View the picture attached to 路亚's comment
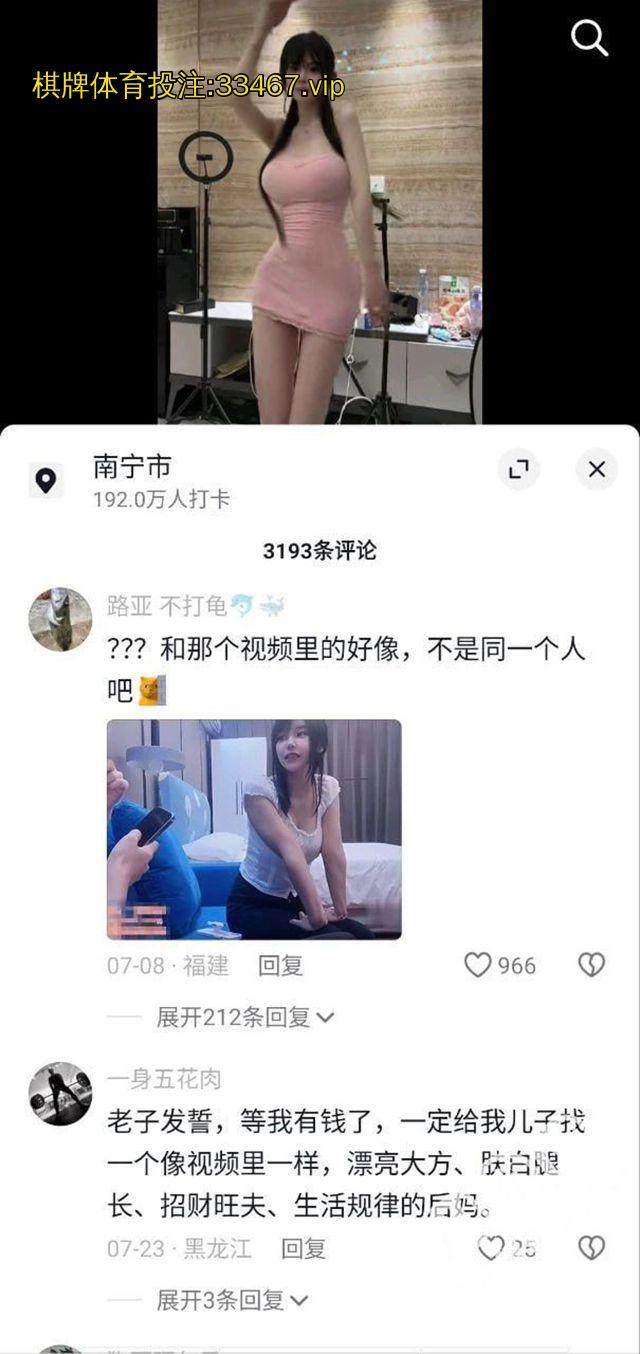This screenshot has height=1354, width=640. click(x=254, y=829)
